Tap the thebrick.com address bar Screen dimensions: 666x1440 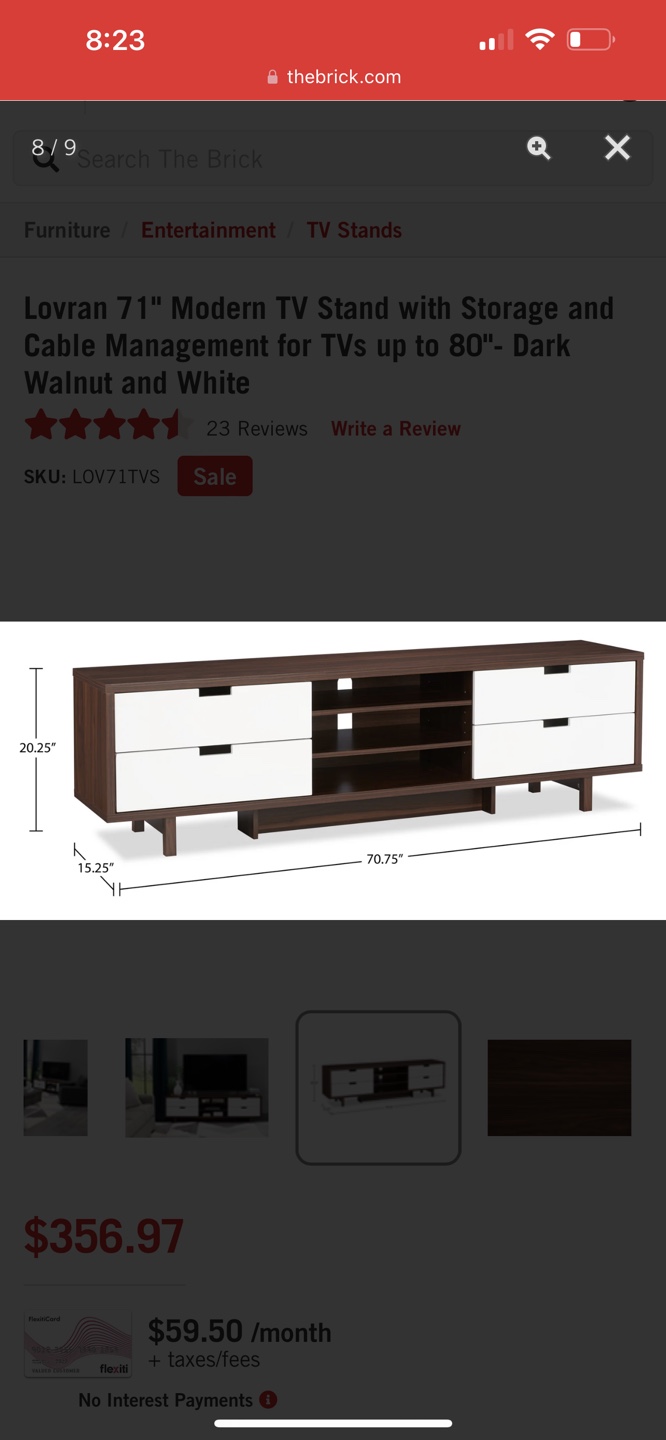[x=333, y=77]
